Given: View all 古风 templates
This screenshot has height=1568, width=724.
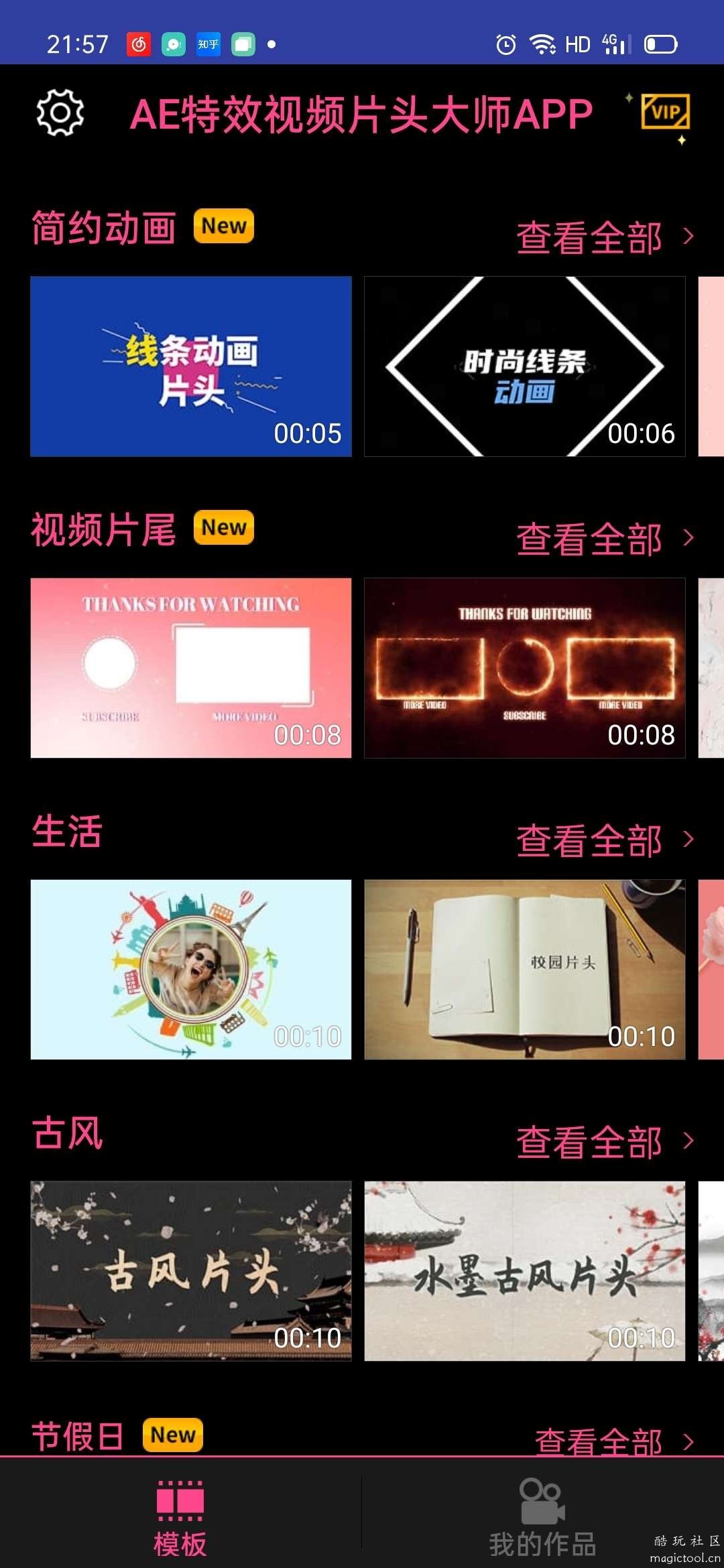Looking at the screenshot, I should 603,1142.
